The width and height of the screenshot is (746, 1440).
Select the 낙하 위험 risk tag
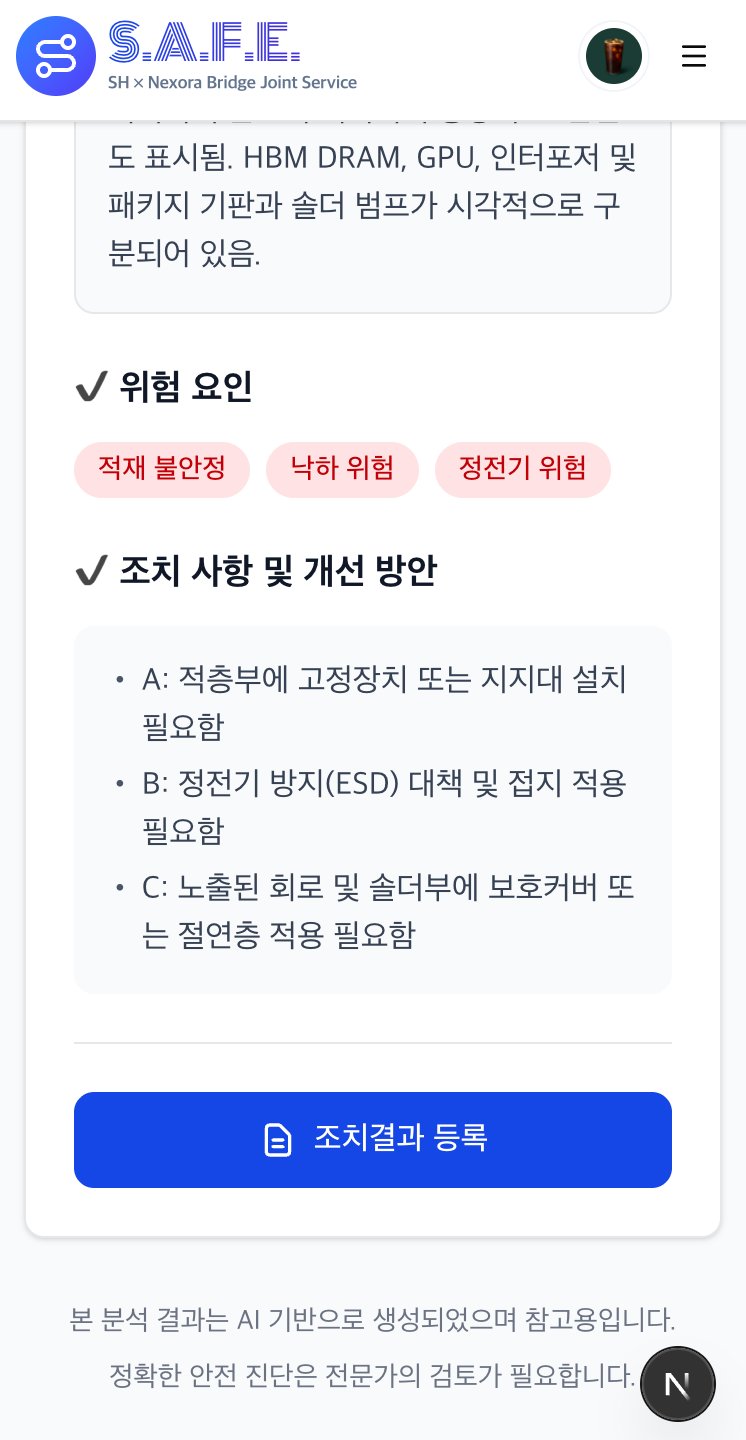(x=342, y=469)
